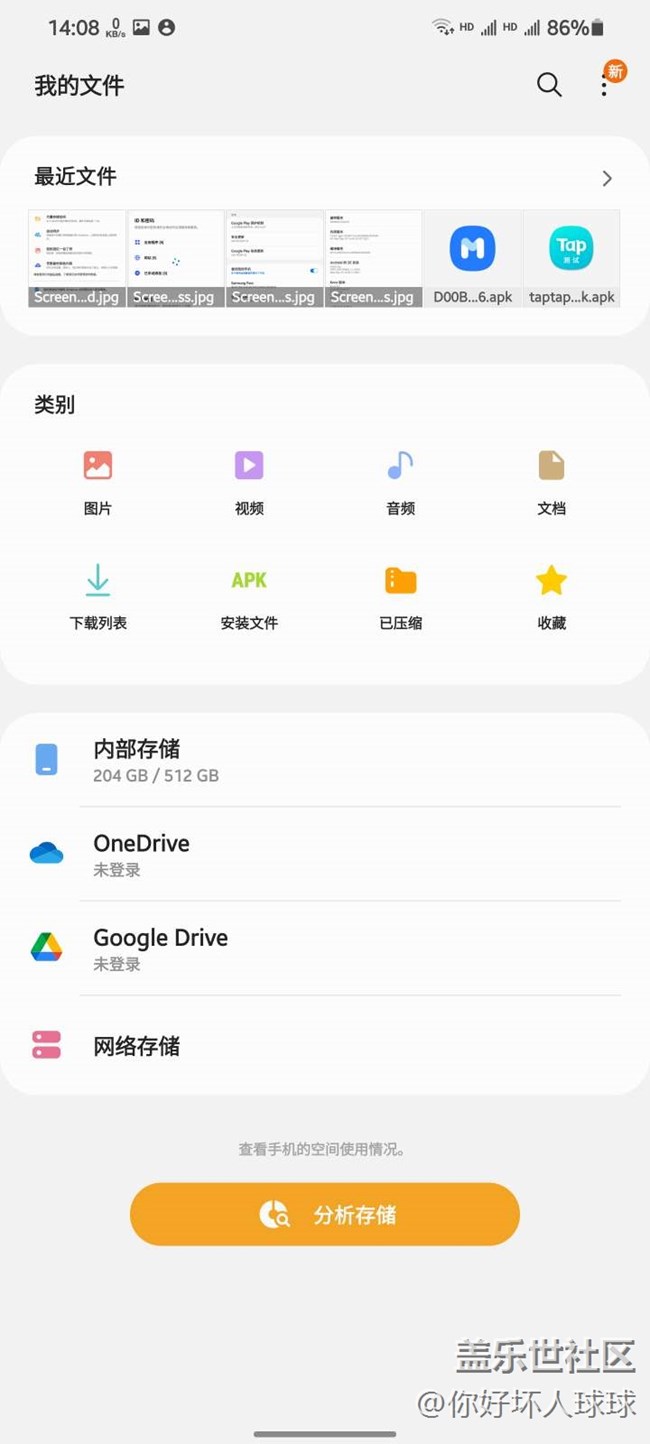Open the search icon
Image resolution: width=650 pixels, height=1444 pixels.
[x=549, y=85]
